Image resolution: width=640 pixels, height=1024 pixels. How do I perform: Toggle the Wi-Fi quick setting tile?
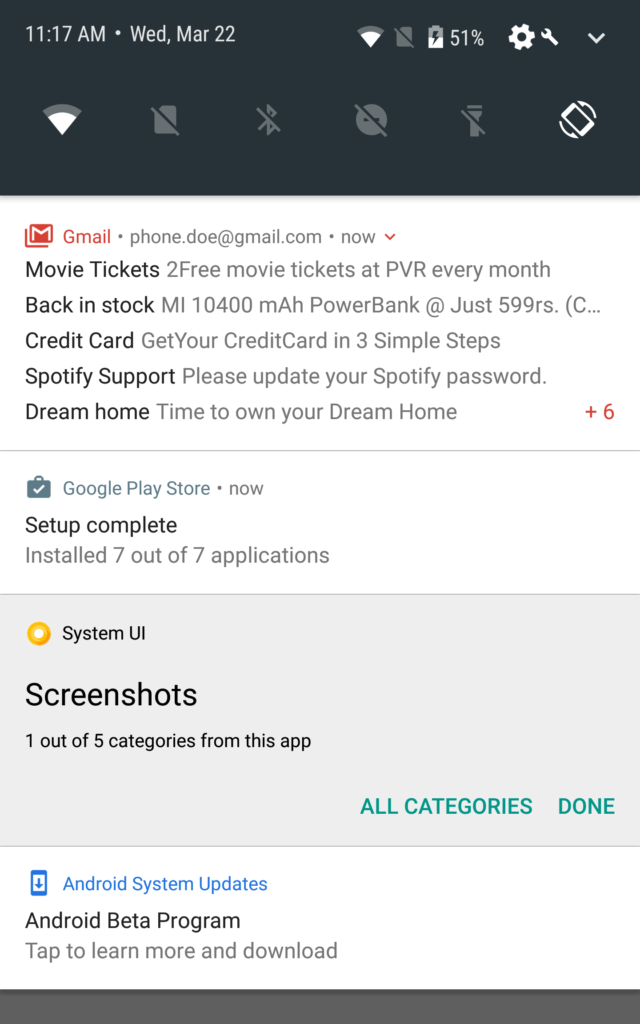[x=62, y=121]
